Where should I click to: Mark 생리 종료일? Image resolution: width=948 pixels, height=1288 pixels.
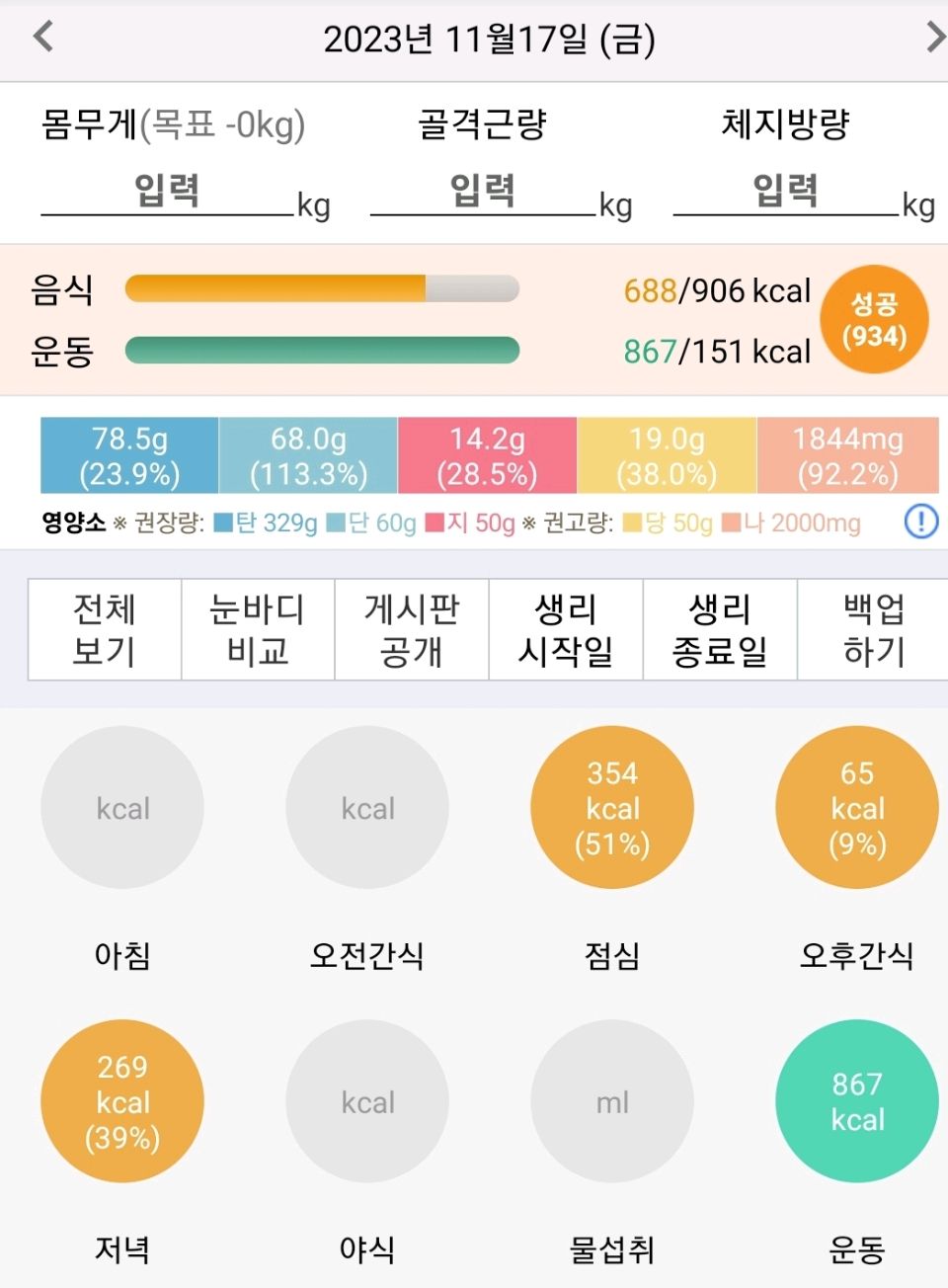click(x=720, y=630)
